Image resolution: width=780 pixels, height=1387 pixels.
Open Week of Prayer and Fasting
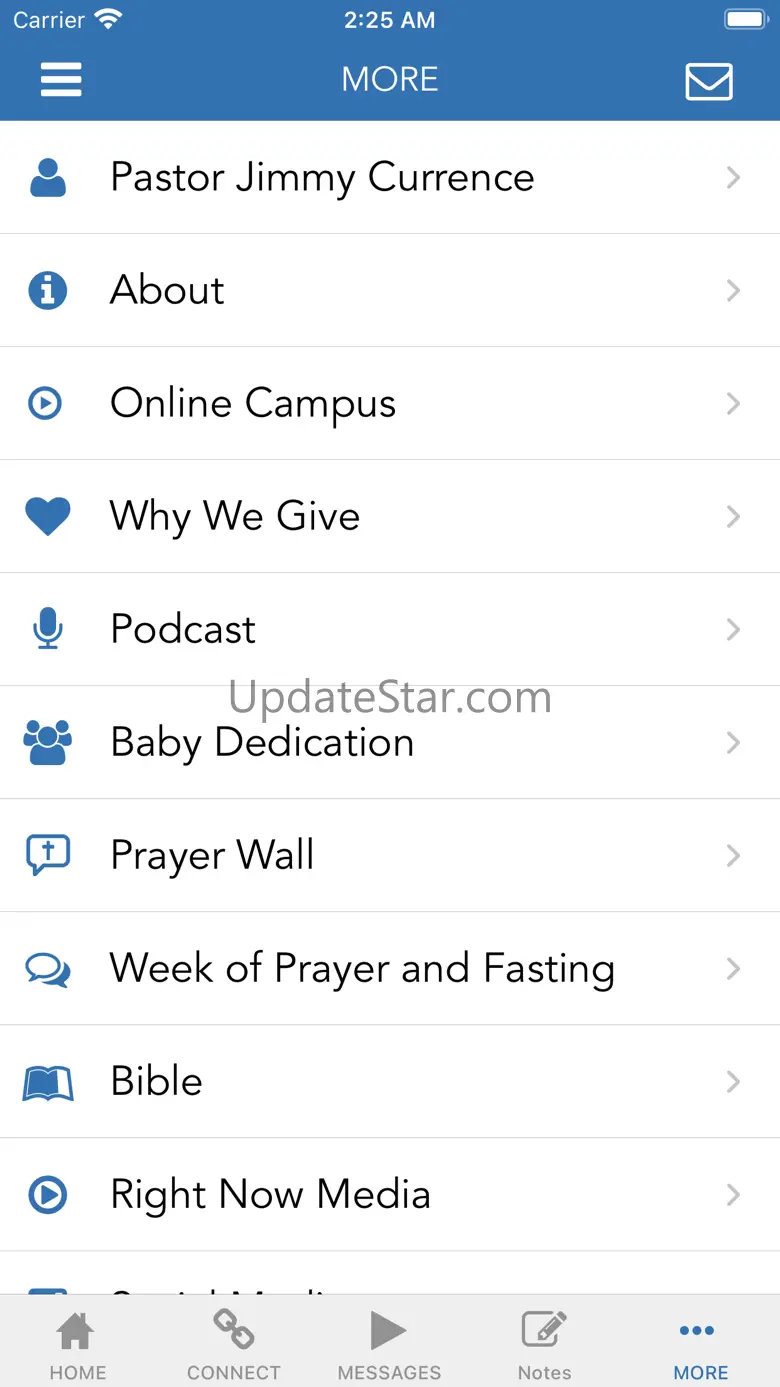(x=390, y=969)
